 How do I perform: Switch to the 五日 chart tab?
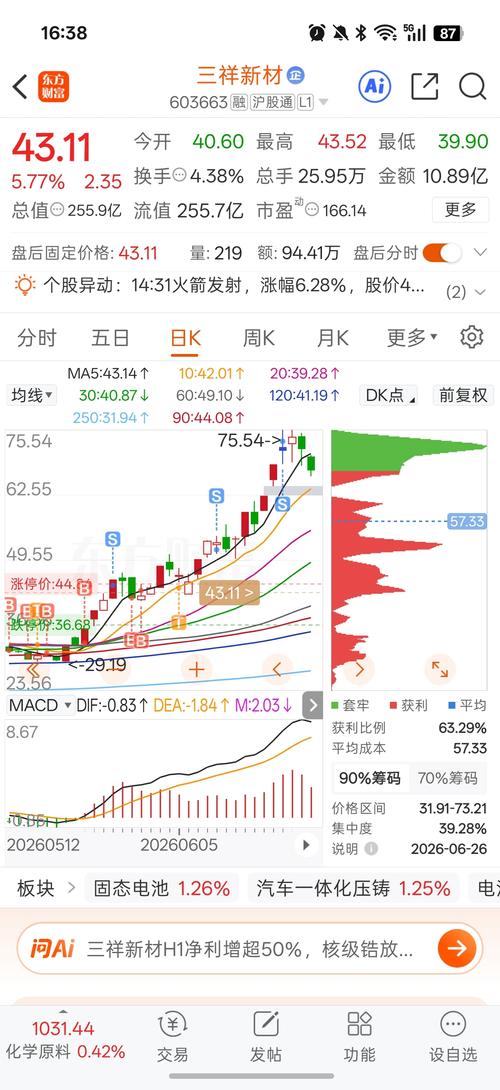click(x=110, y=339)
